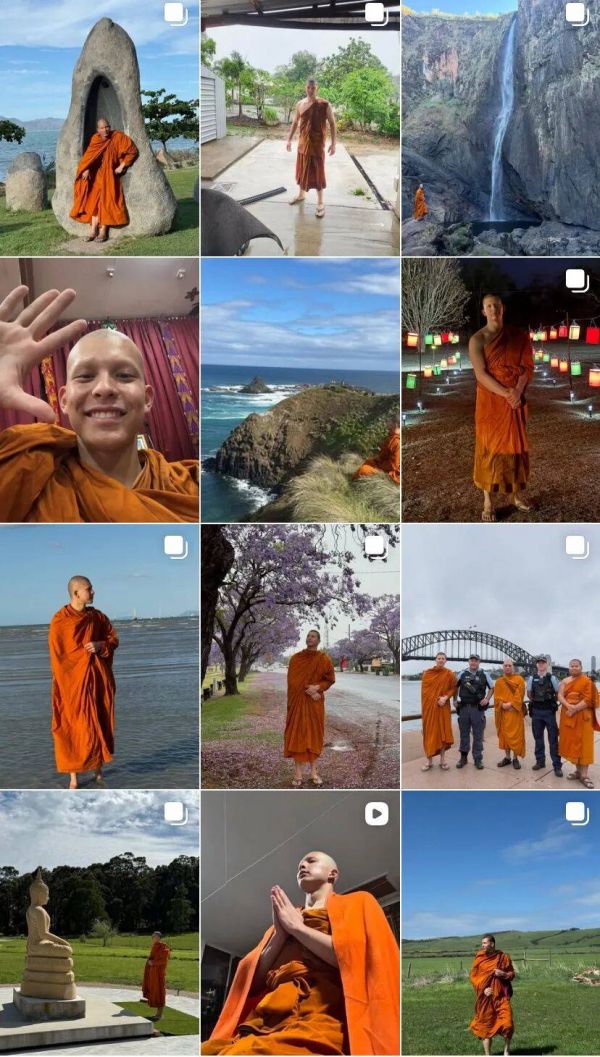Open the waterfall cliff post
The height and width of the screenshot is (1057, 600).
[500, 128]
